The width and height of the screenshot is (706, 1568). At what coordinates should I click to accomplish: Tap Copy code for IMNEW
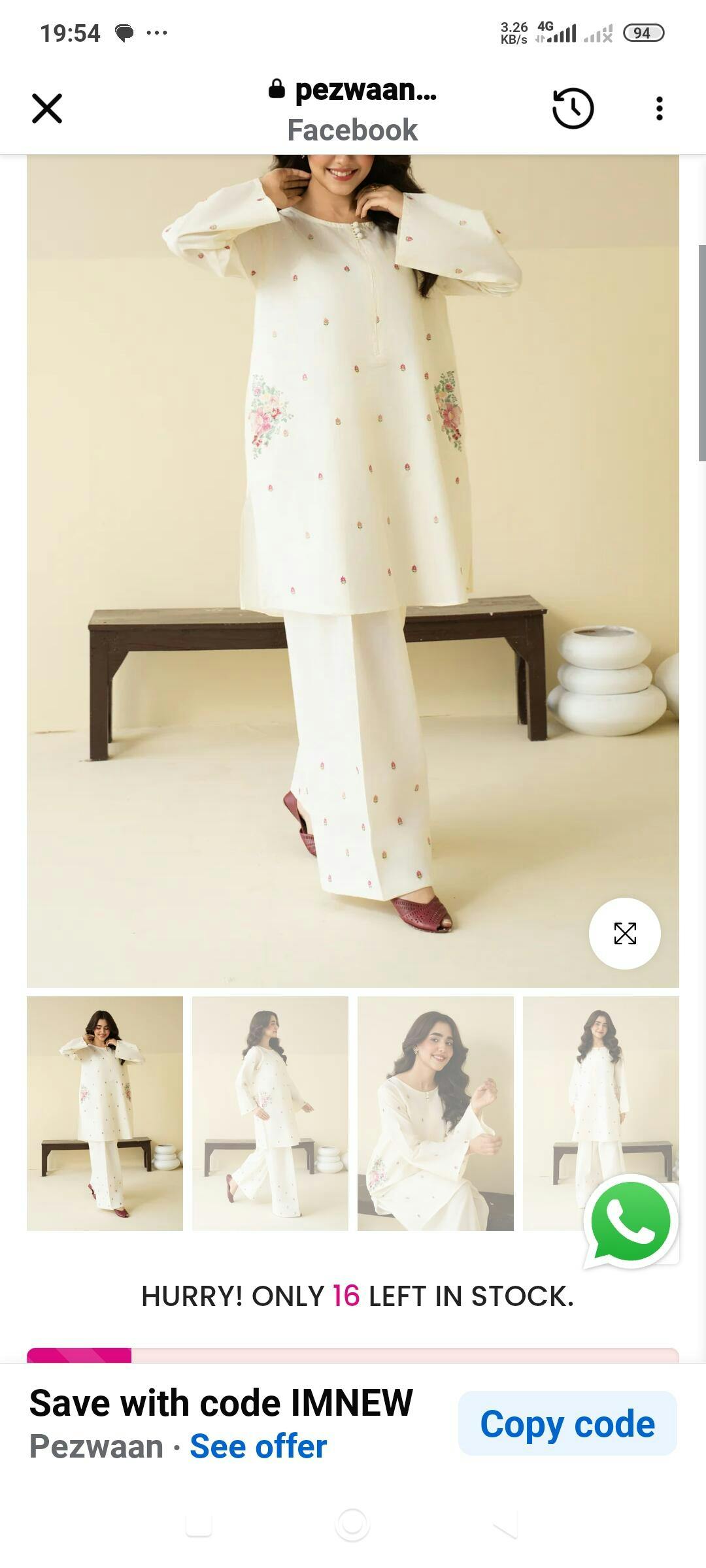[567, 1424]
